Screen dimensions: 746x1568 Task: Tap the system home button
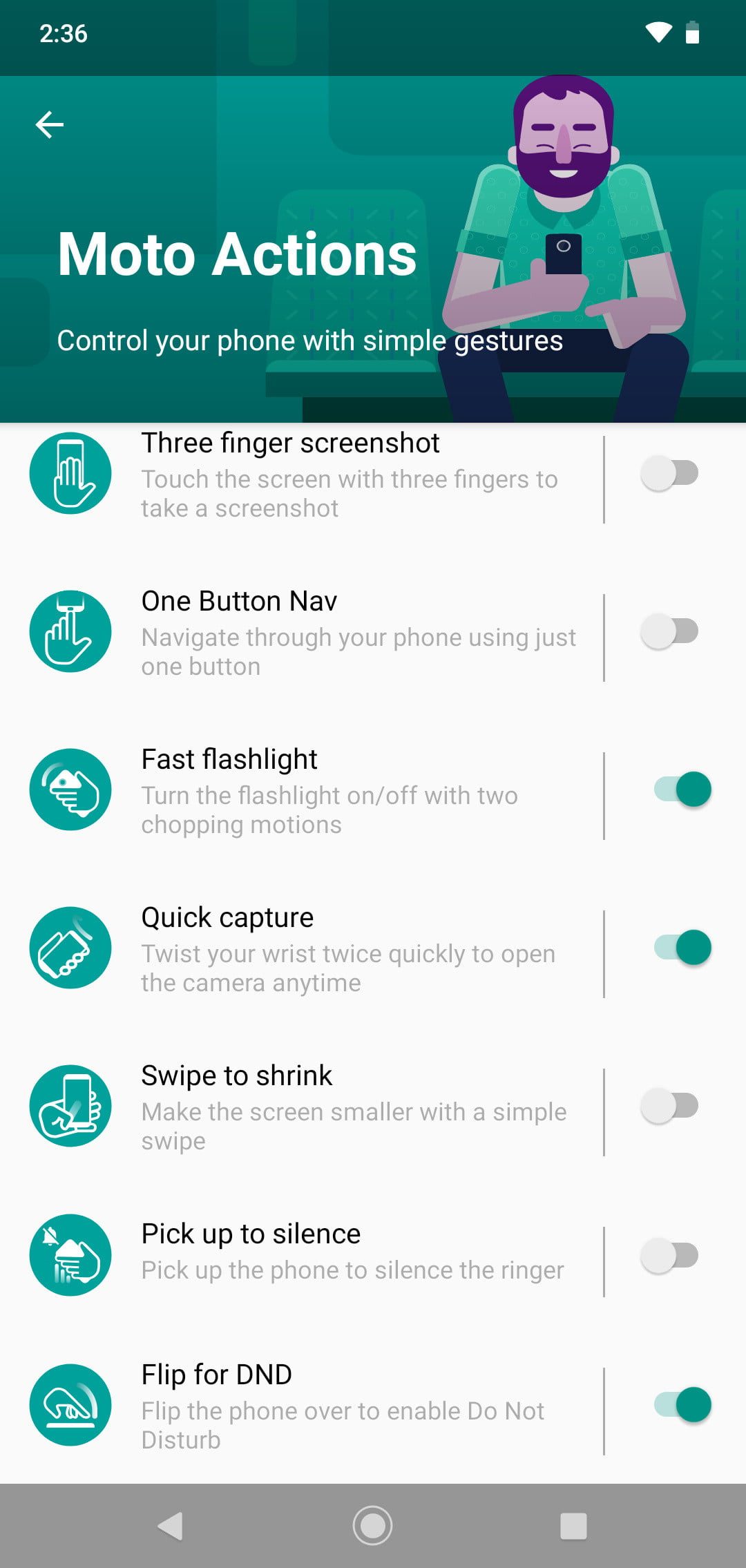pos(373,1526)
